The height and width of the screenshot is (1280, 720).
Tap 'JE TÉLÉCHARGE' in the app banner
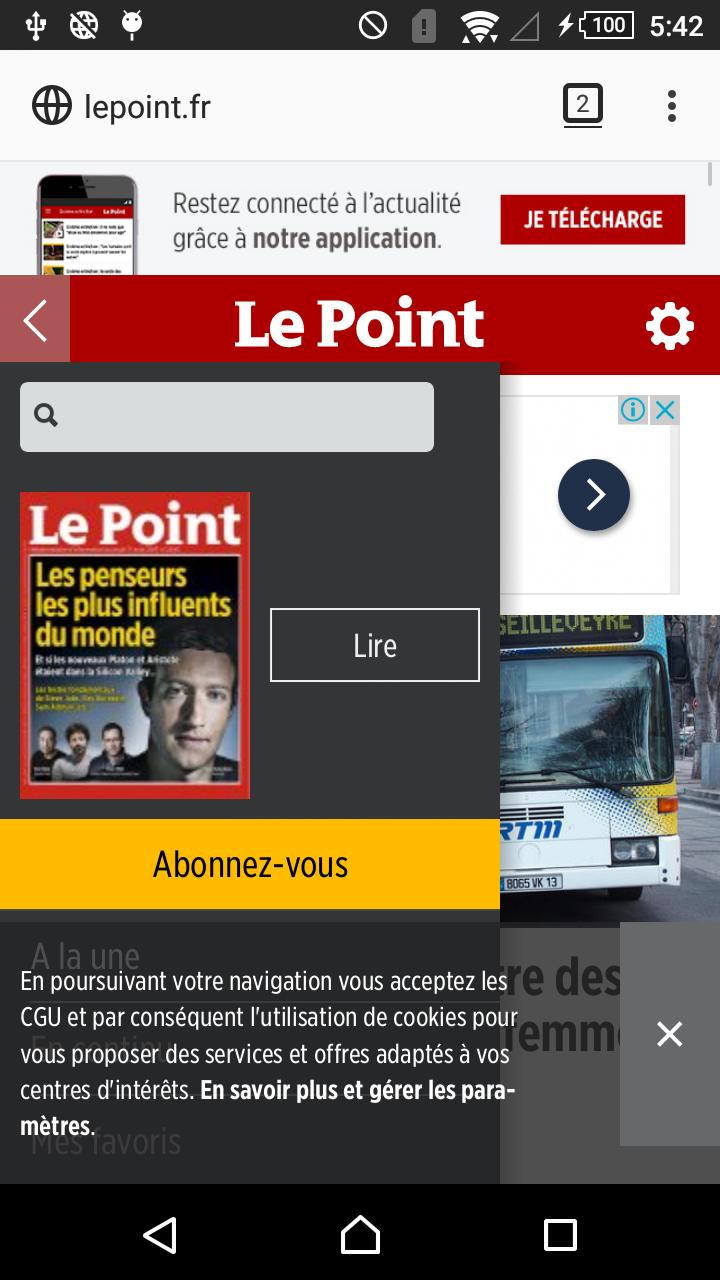pyautogui.click(x=592, y=218)
